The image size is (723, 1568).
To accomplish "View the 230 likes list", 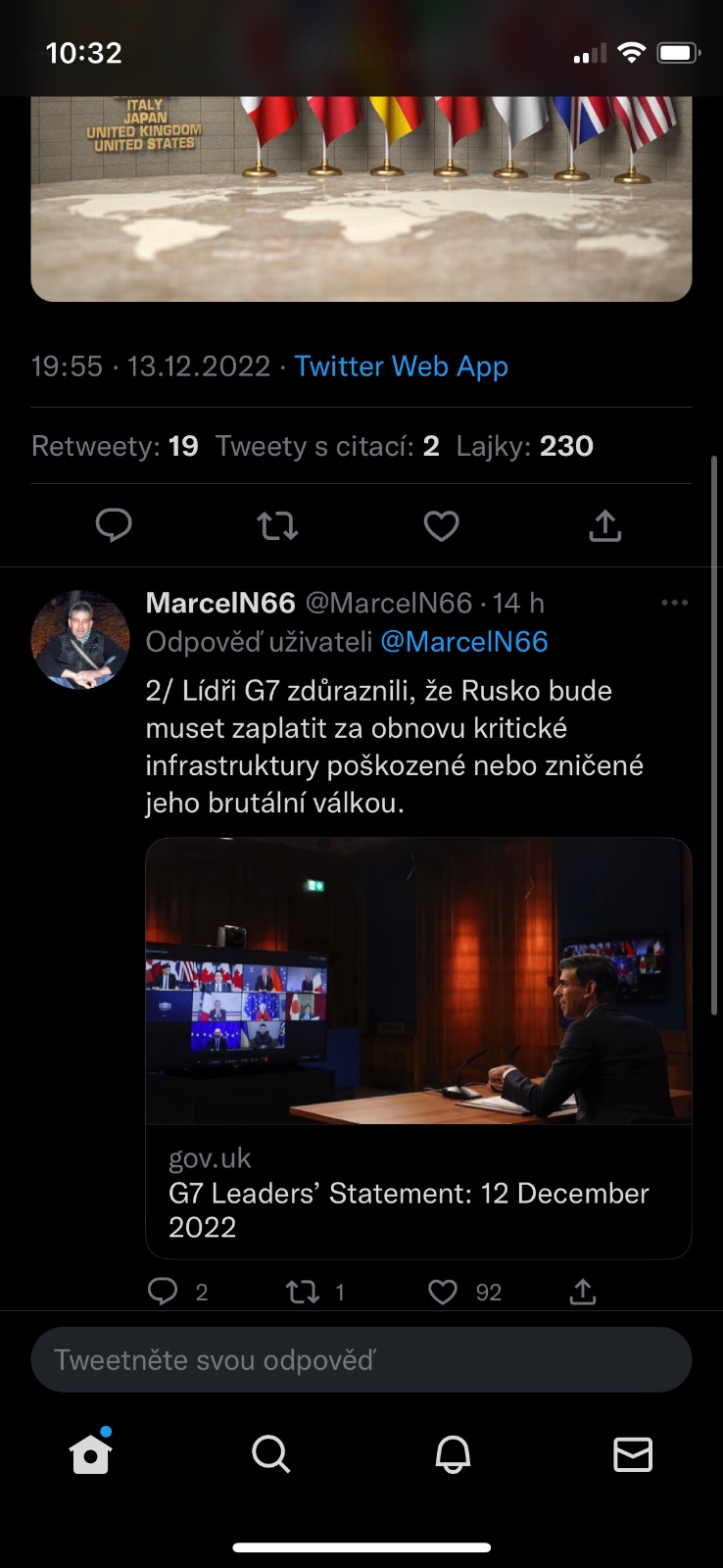I will (524, 446).
